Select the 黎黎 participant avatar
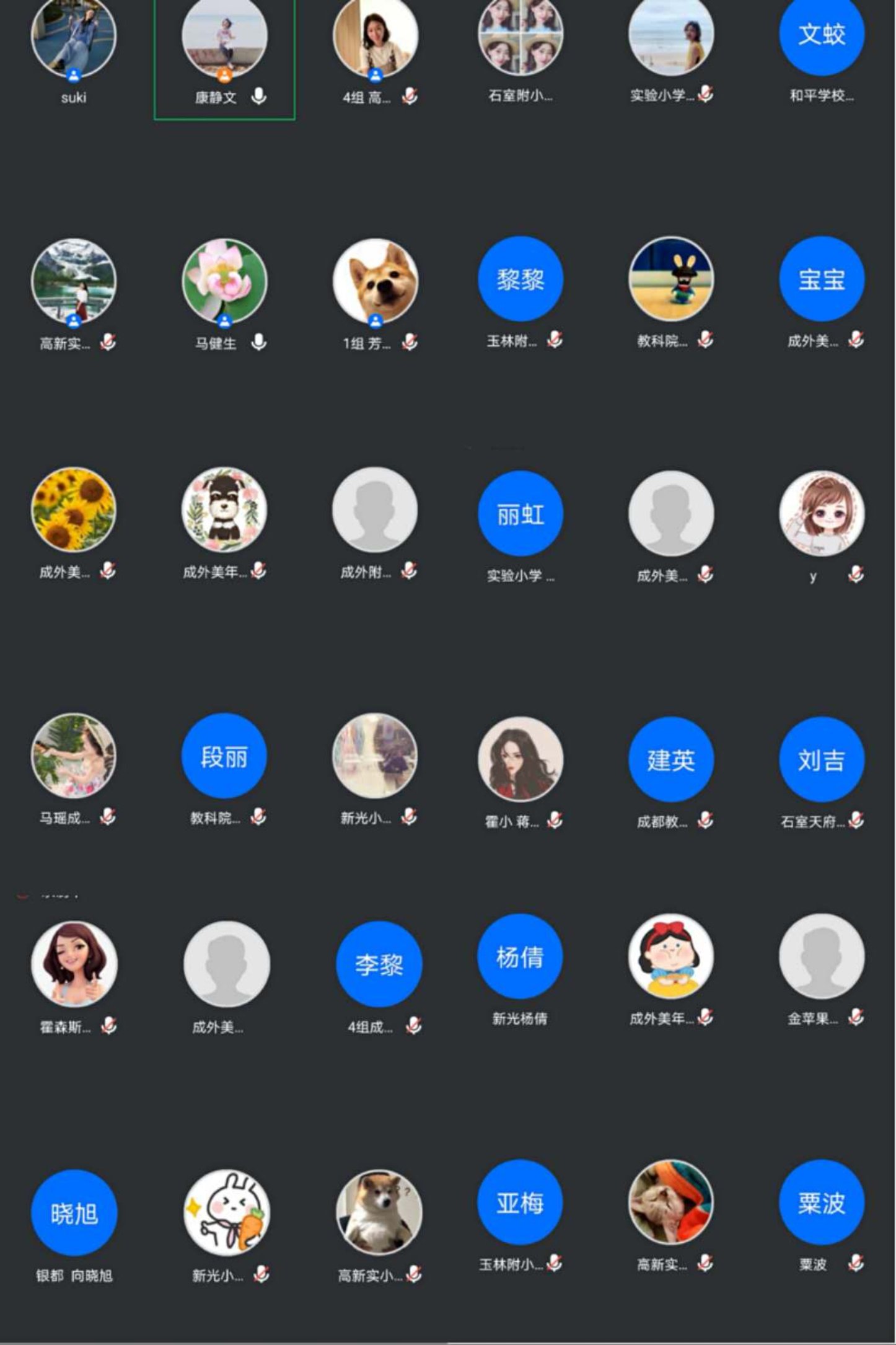This screenshot has height=1345, width=896. 520,280
